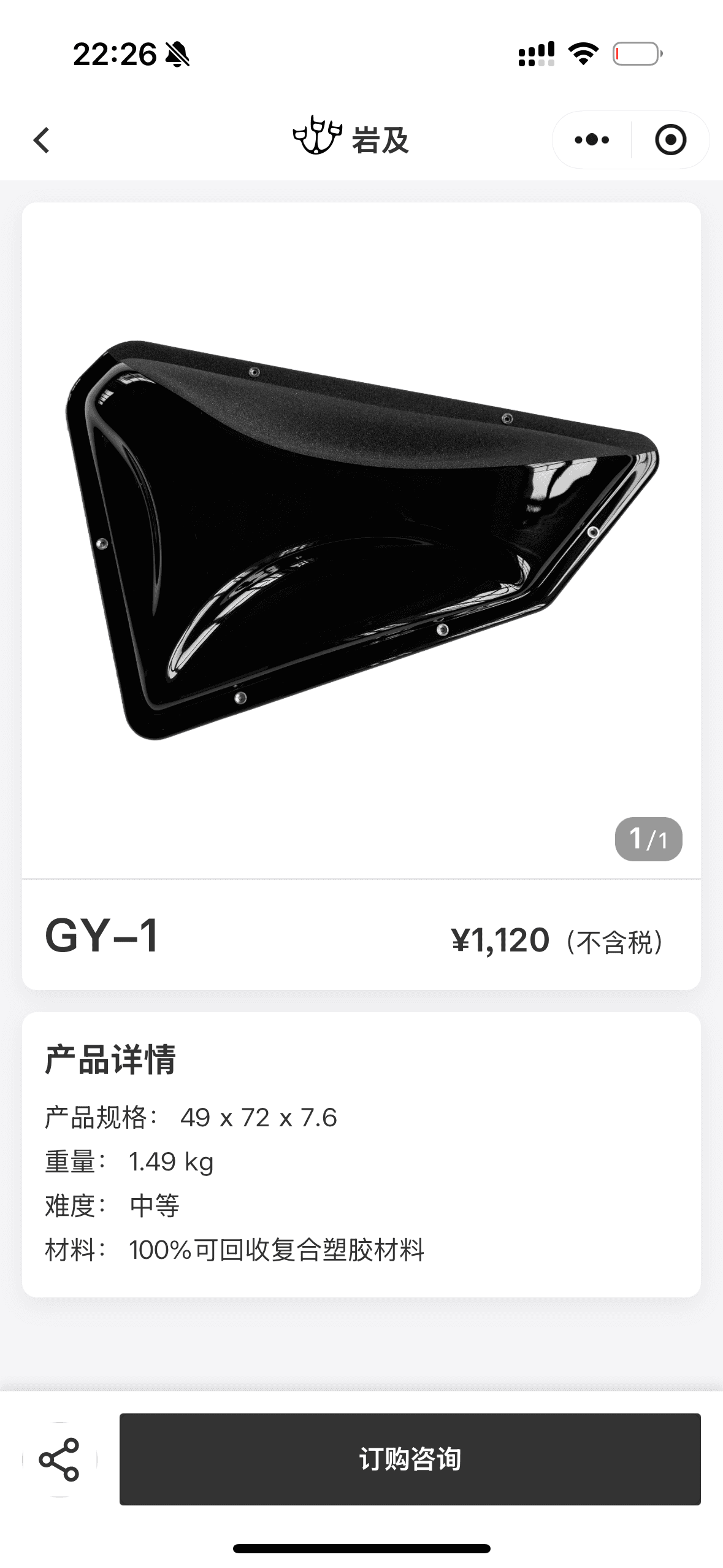View the GY-1 product image
Viewport: 723px width, 1568px height.
361,540
